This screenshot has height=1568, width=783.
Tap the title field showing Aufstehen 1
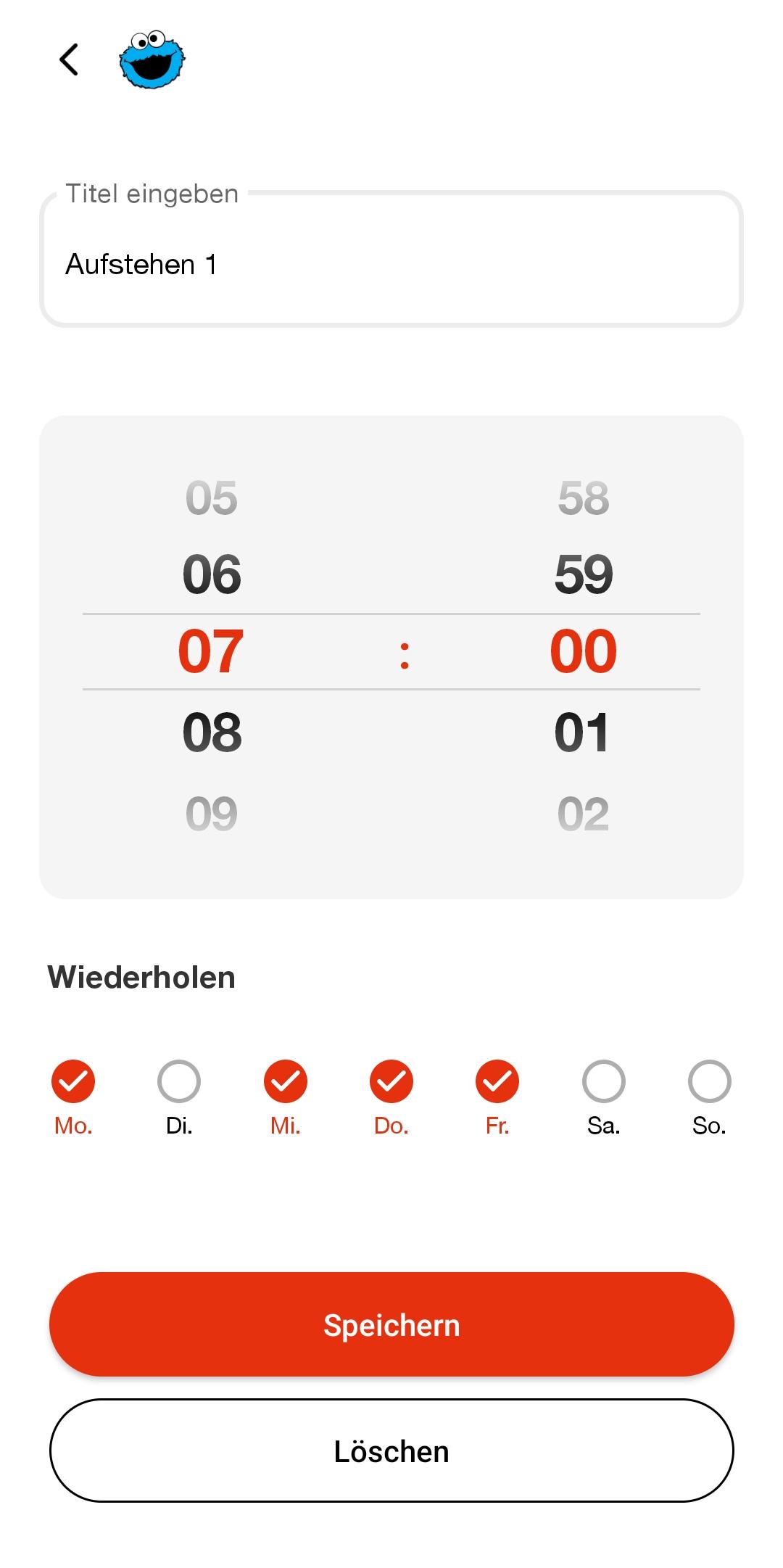(391, 260)
